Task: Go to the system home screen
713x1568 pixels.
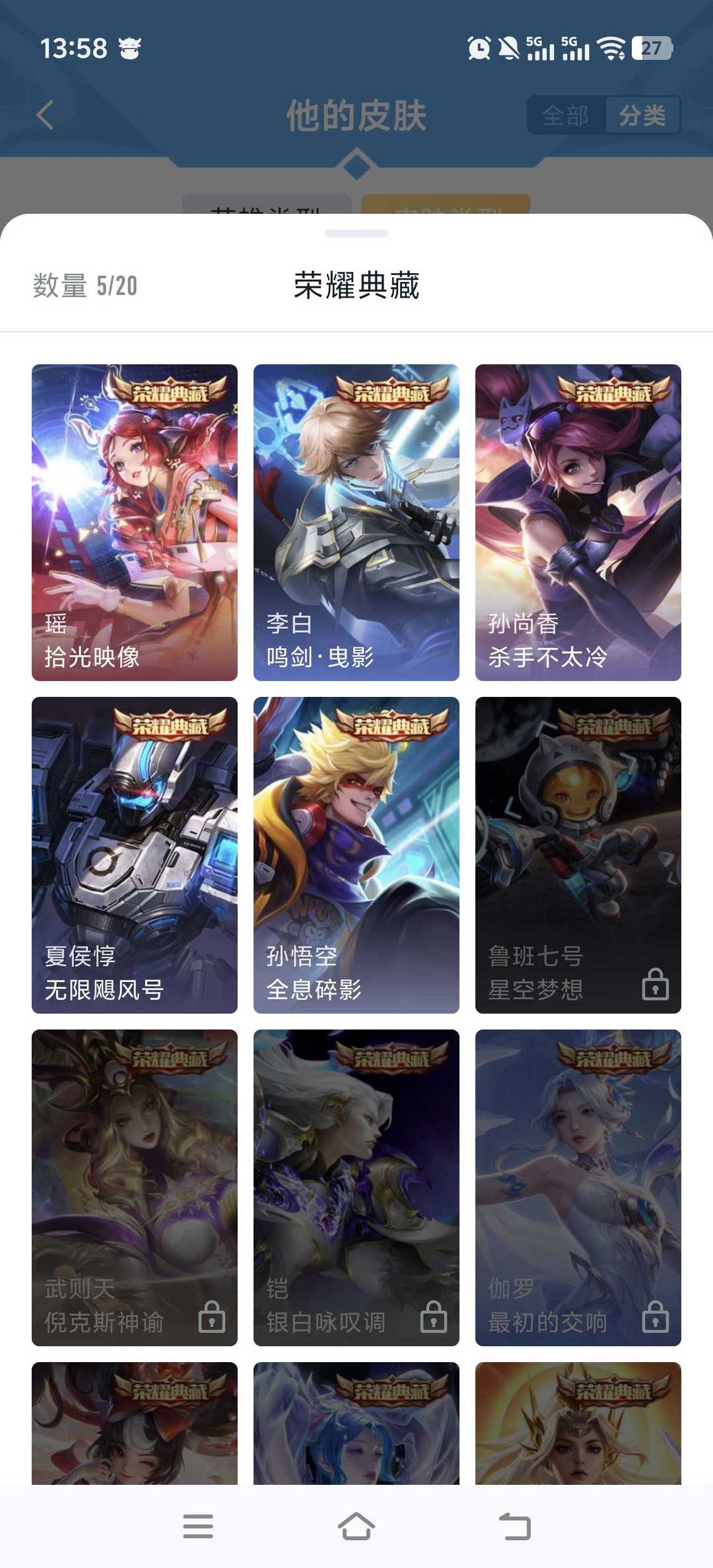Action: click(x=356, y=1526)
